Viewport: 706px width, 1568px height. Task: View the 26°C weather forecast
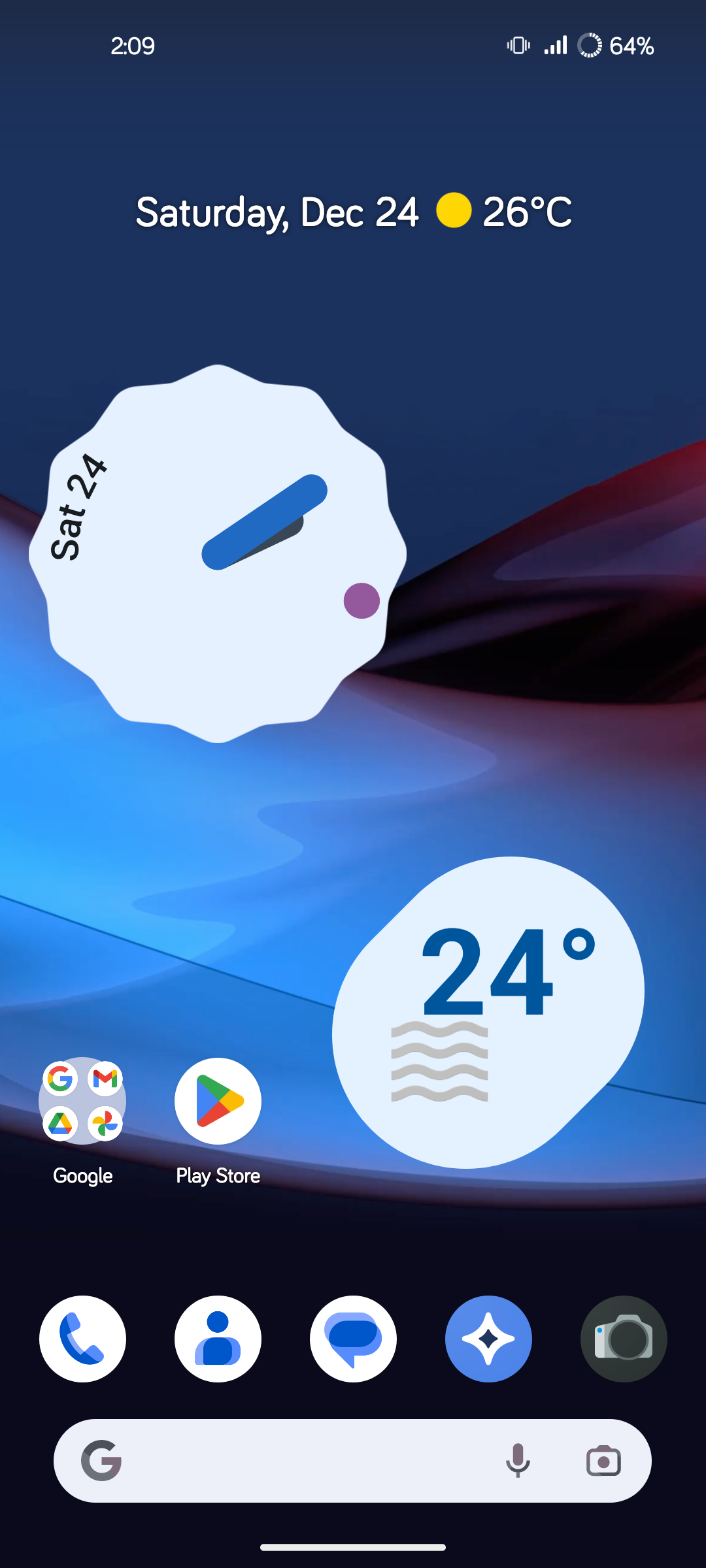[505, 211]
